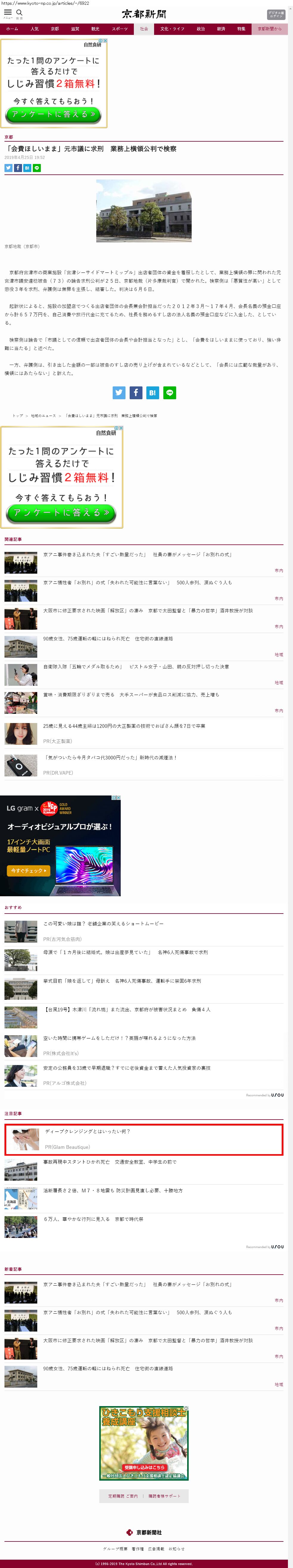
Task: Open the hamburger menu
Action: [x=8, y=12]
